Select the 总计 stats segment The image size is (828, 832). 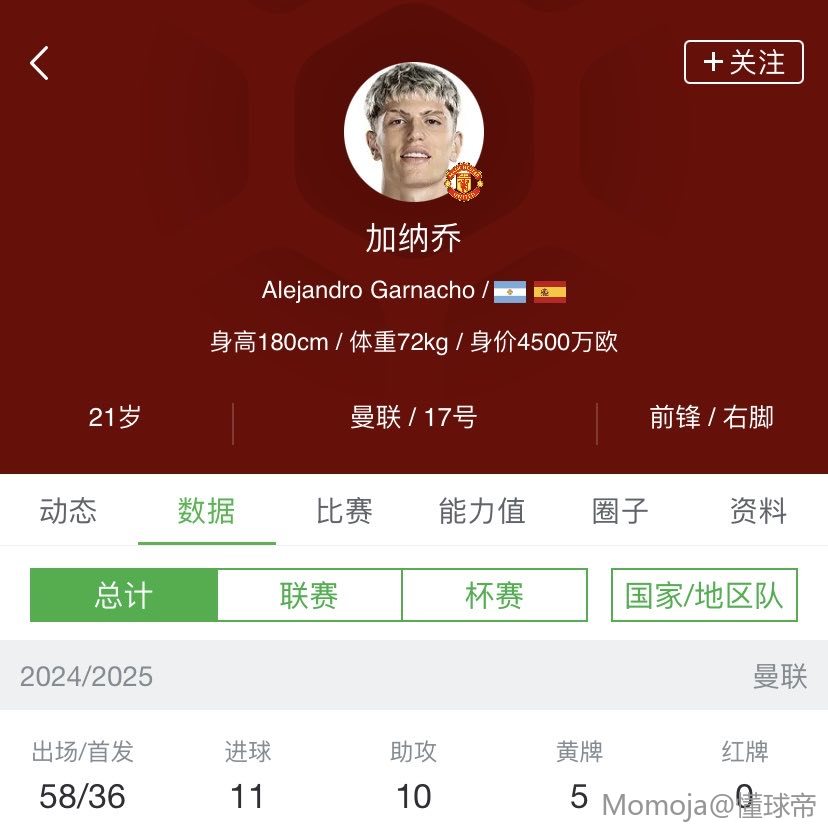pyautogui.click(x=124, y=596)
